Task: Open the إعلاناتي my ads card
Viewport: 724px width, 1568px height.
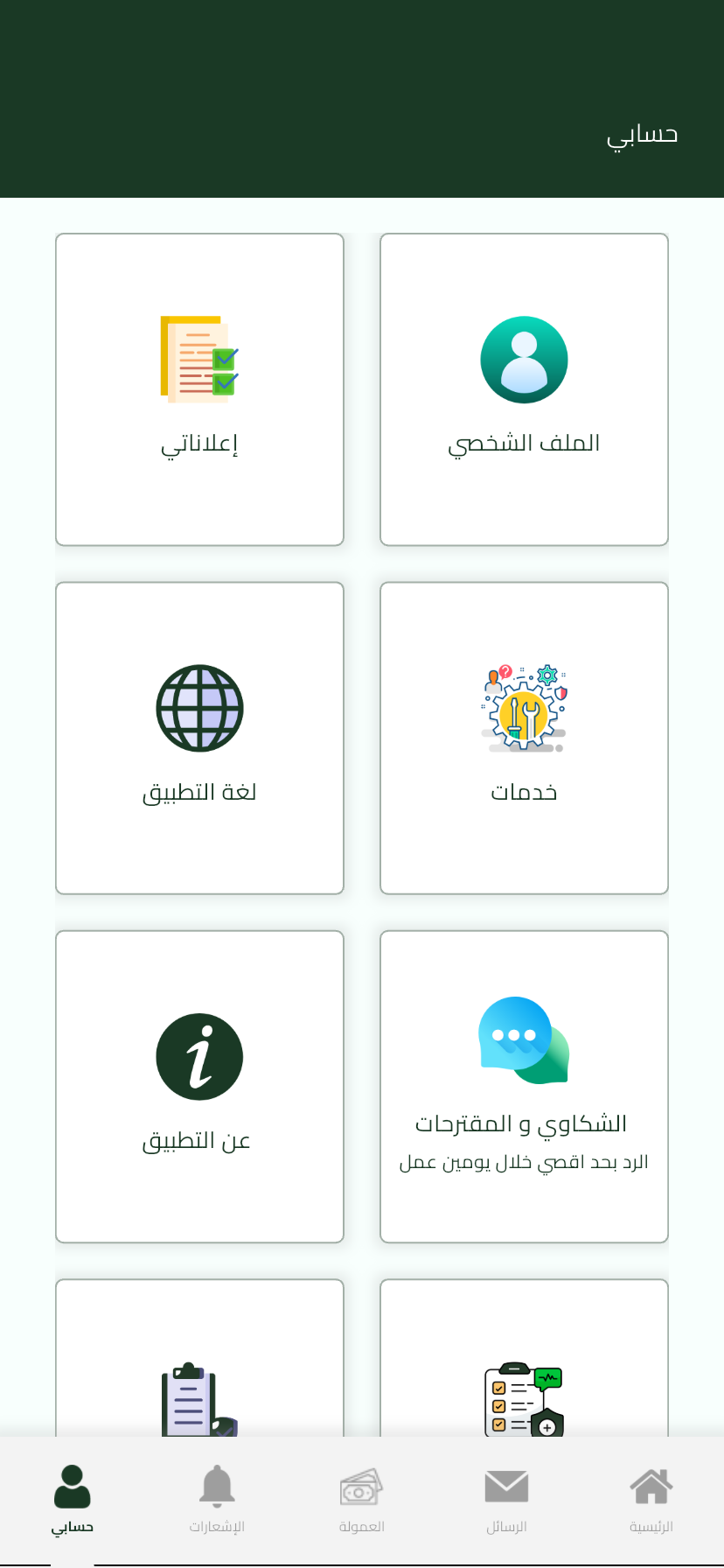Action: click(199, 389)
